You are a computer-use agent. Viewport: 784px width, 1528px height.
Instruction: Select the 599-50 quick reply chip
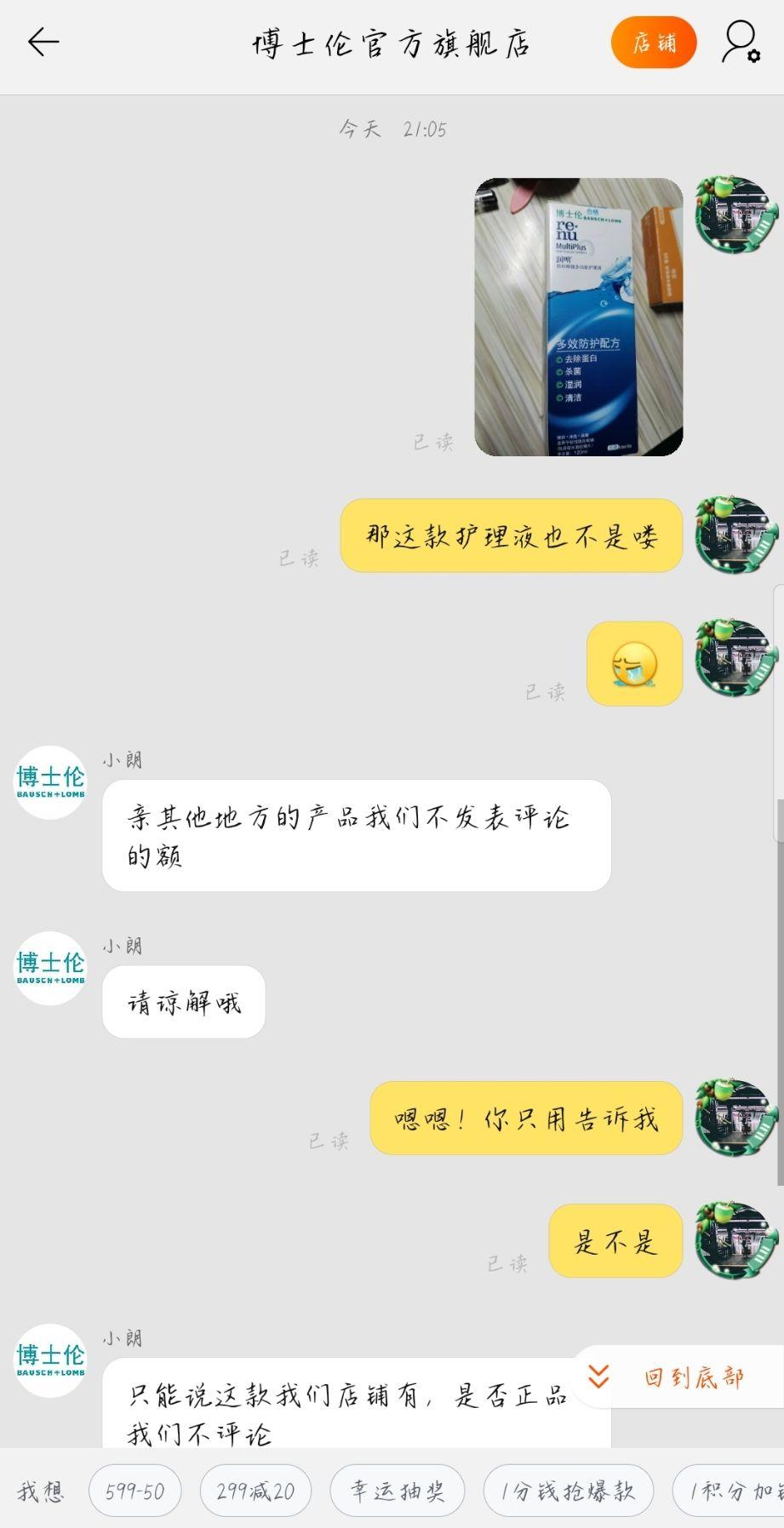(x=134, y=1491)
